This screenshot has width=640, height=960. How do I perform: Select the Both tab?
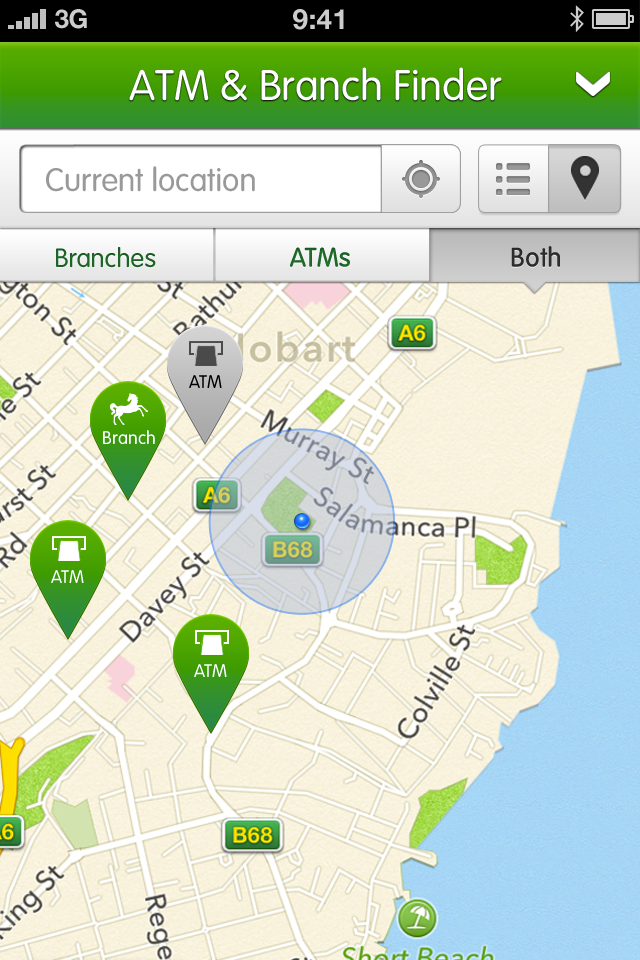point(535,257)
